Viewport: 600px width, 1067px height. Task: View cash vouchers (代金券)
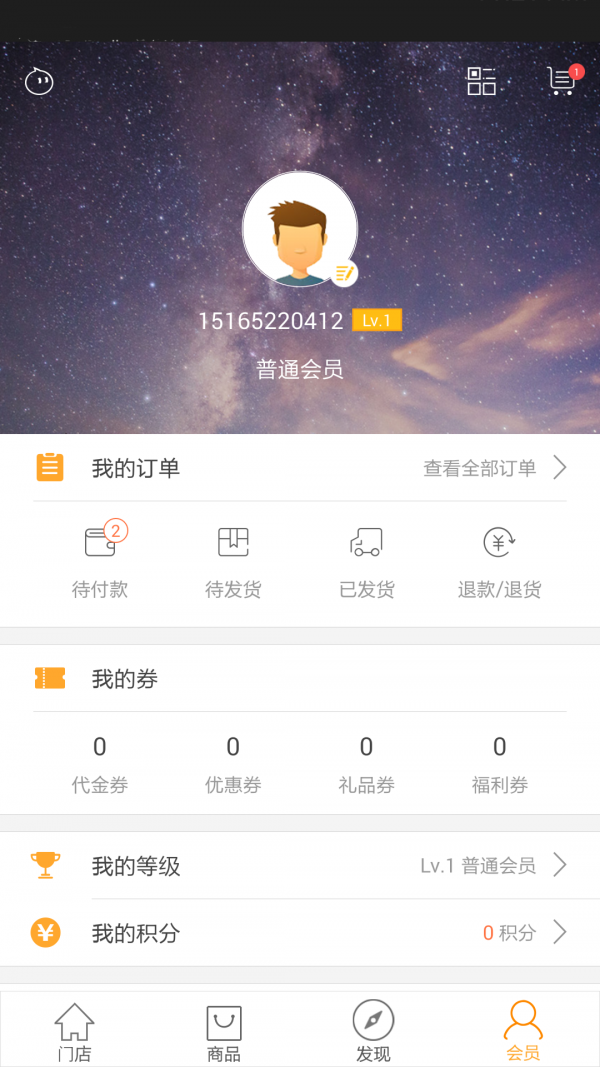coord(100,764)
